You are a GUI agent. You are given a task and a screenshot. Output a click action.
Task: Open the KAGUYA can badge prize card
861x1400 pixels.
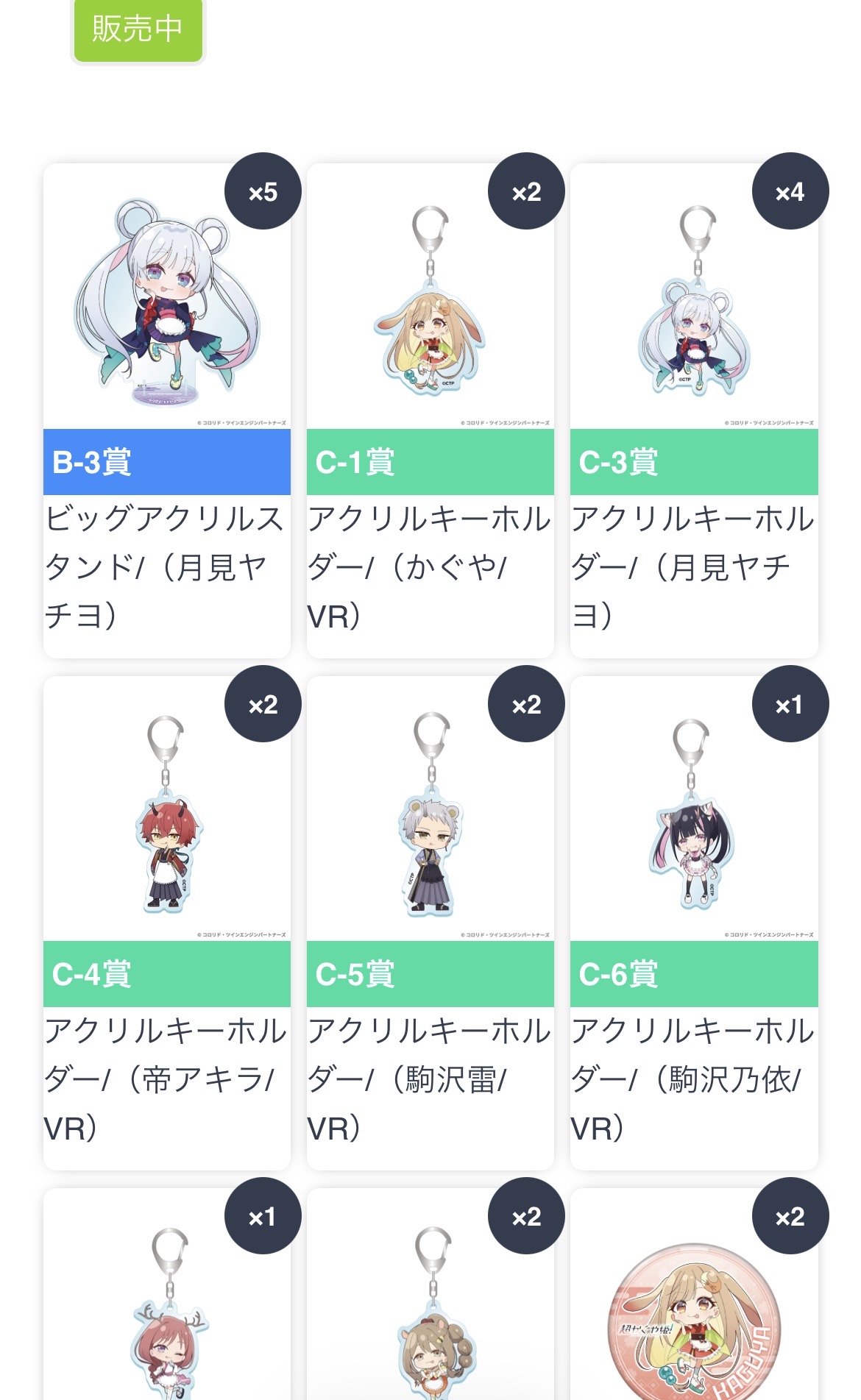[694, 1295]
